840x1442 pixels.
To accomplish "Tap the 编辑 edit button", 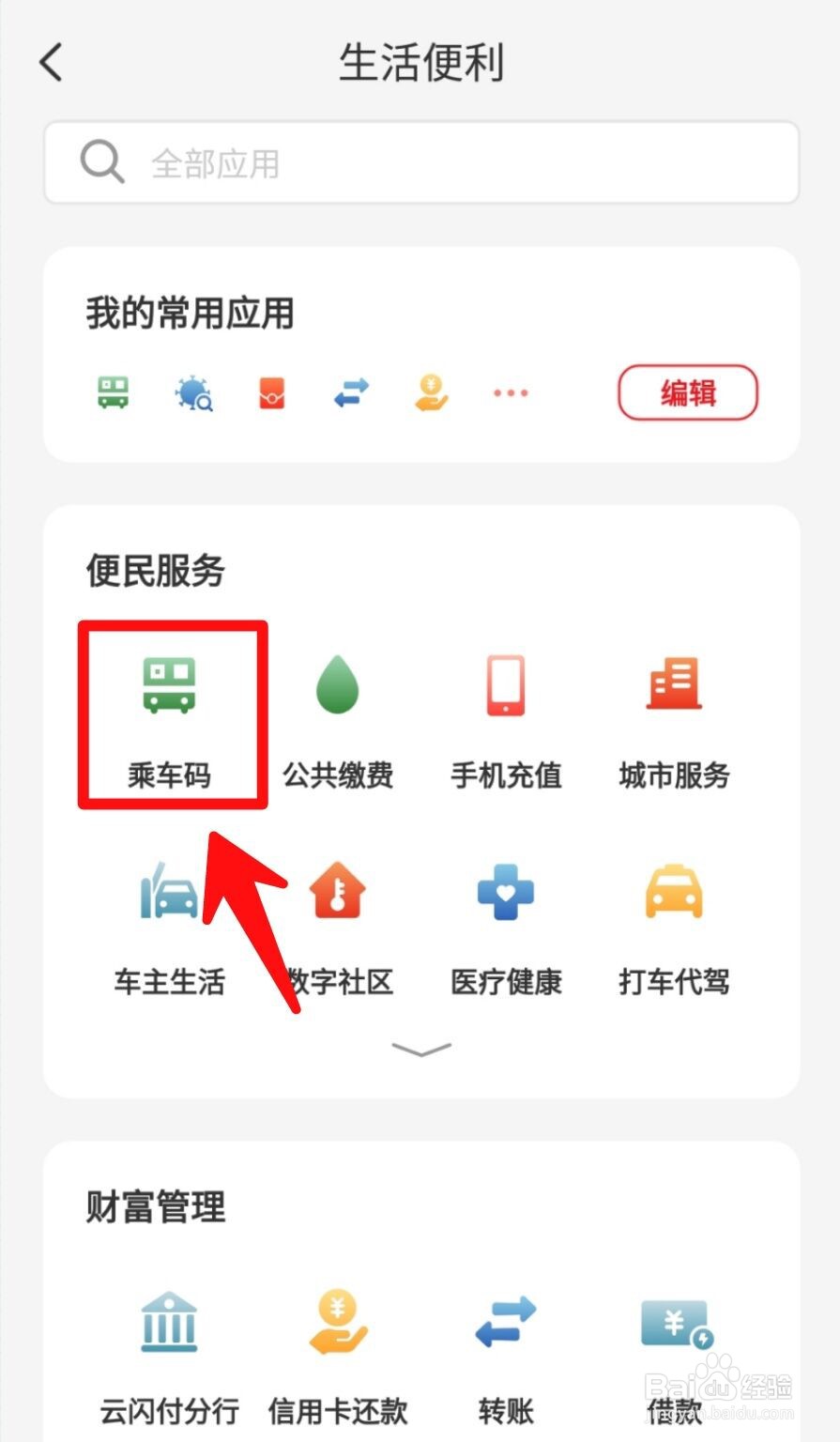I will [x=687, y=392].
